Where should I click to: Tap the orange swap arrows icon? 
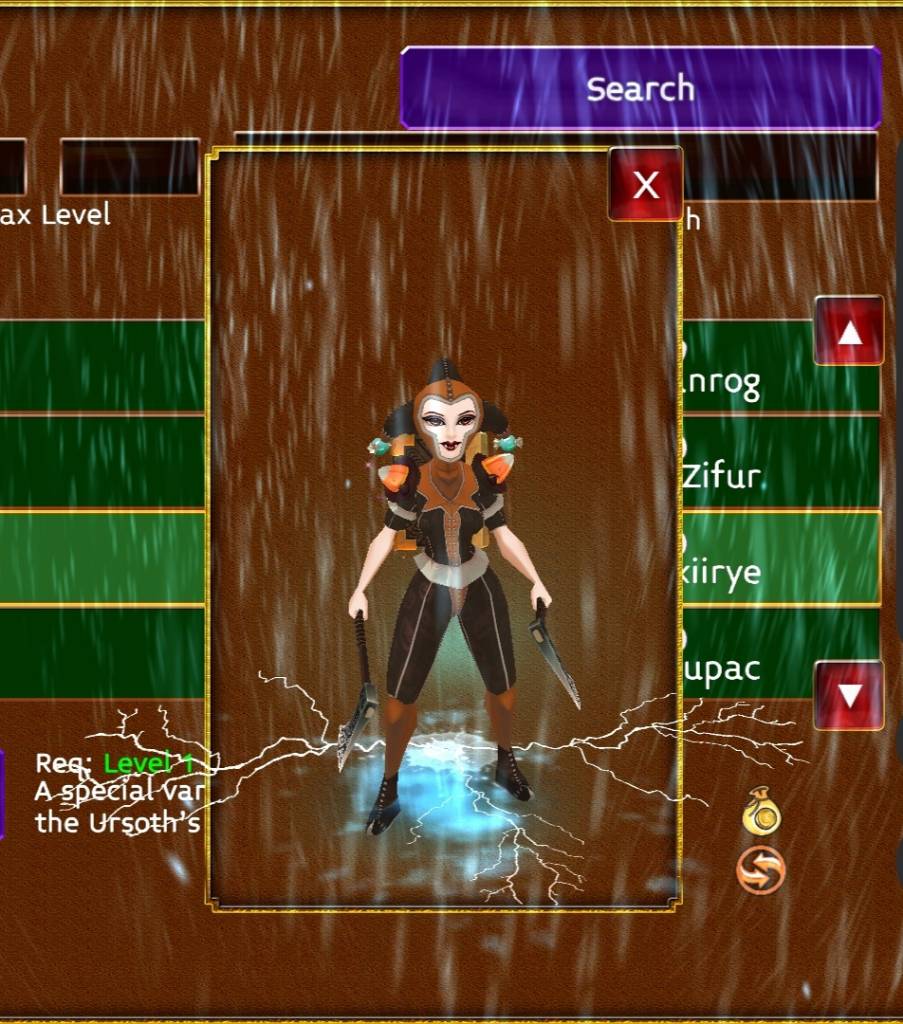click(x=761, y=870)
